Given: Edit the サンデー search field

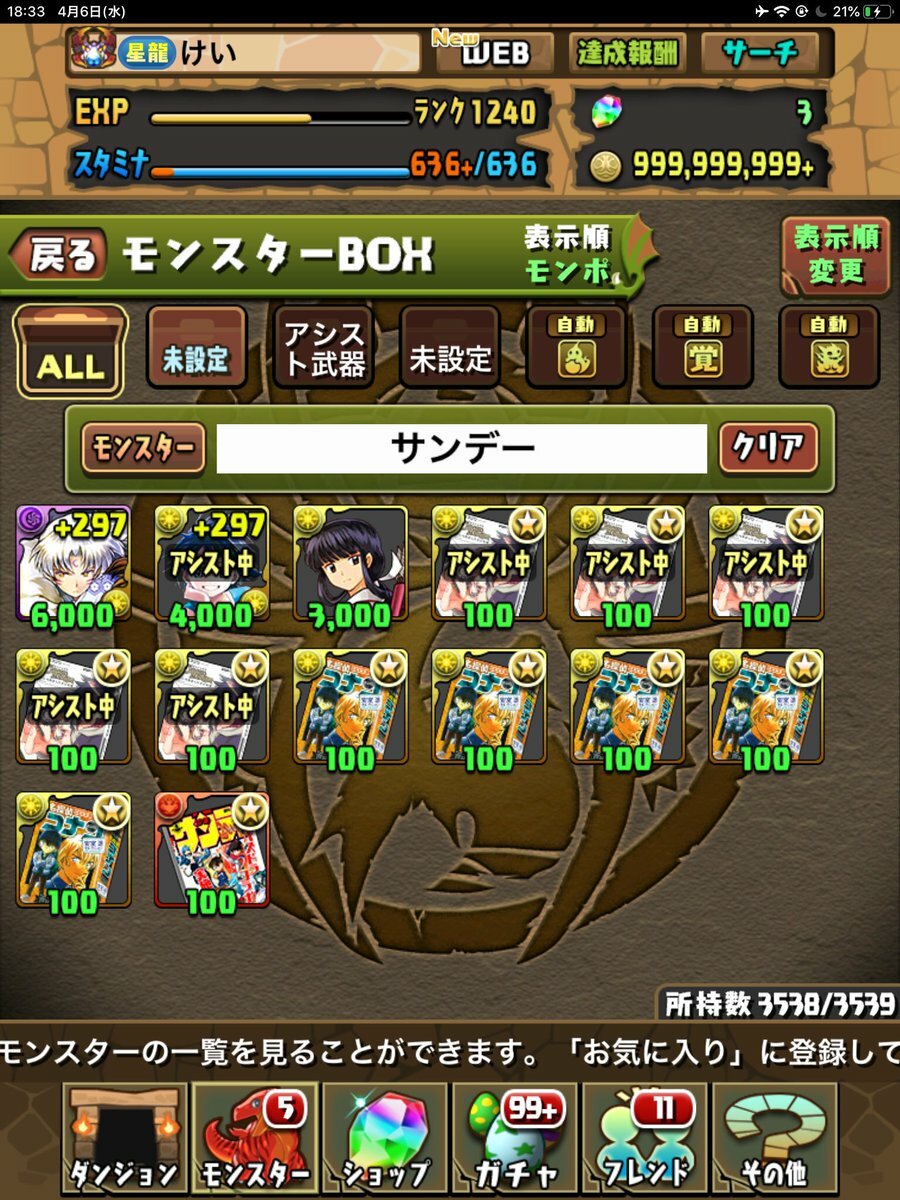Looking at the screenshot, I should [x=462, y=448].
